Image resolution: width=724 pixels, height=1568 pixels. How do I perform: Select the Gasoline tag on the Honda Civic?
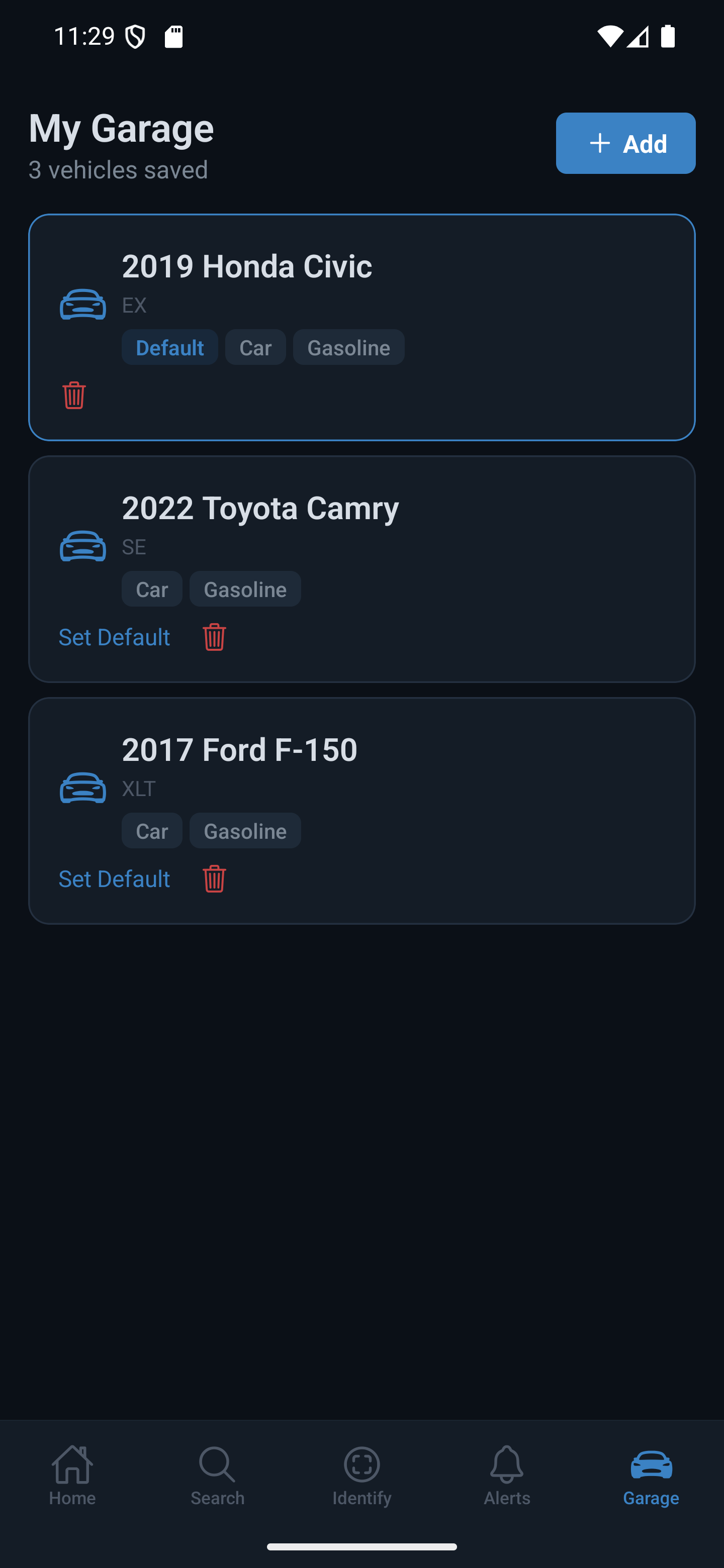click(x=348, y=347)
